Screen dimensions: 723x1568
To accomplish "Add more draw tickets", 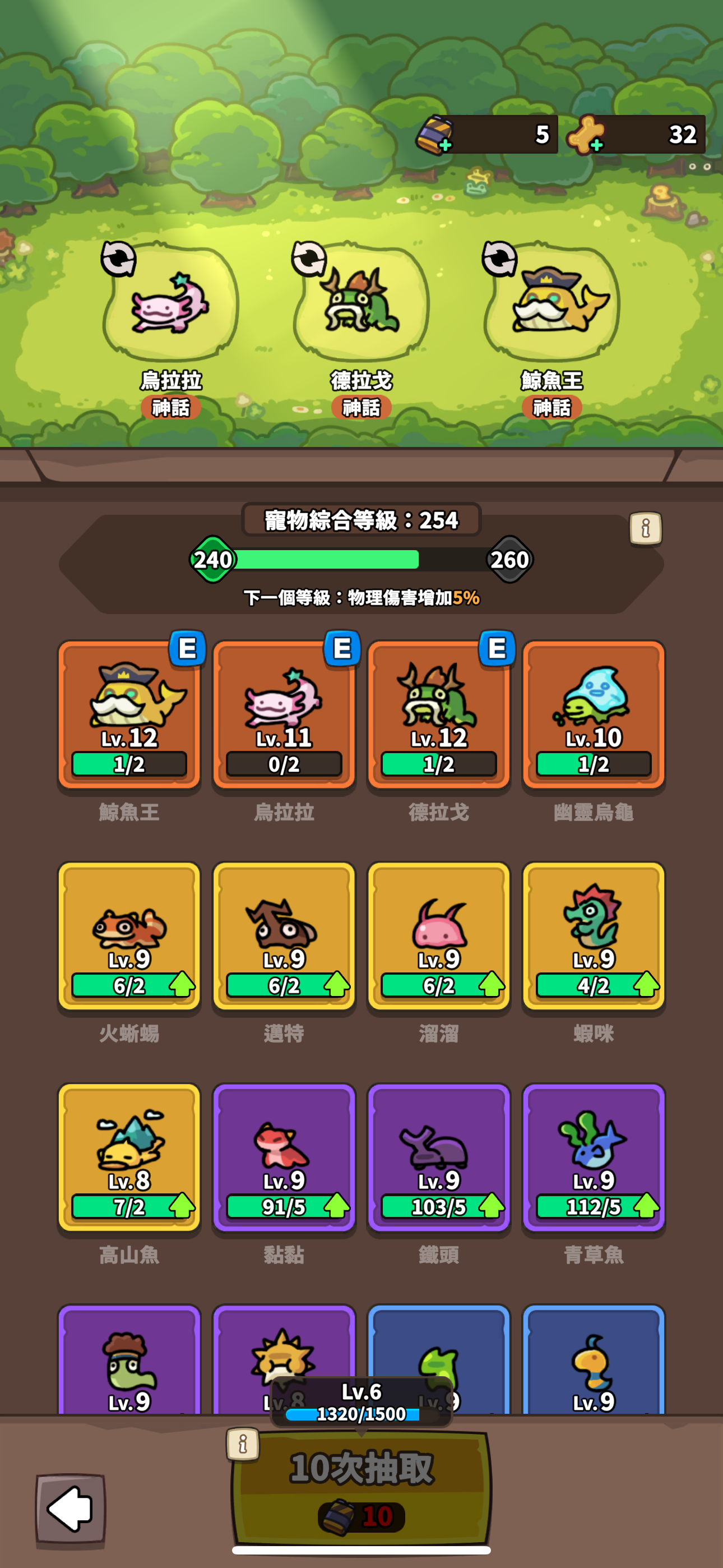I will pyautogui.click(x=445, y=144).
